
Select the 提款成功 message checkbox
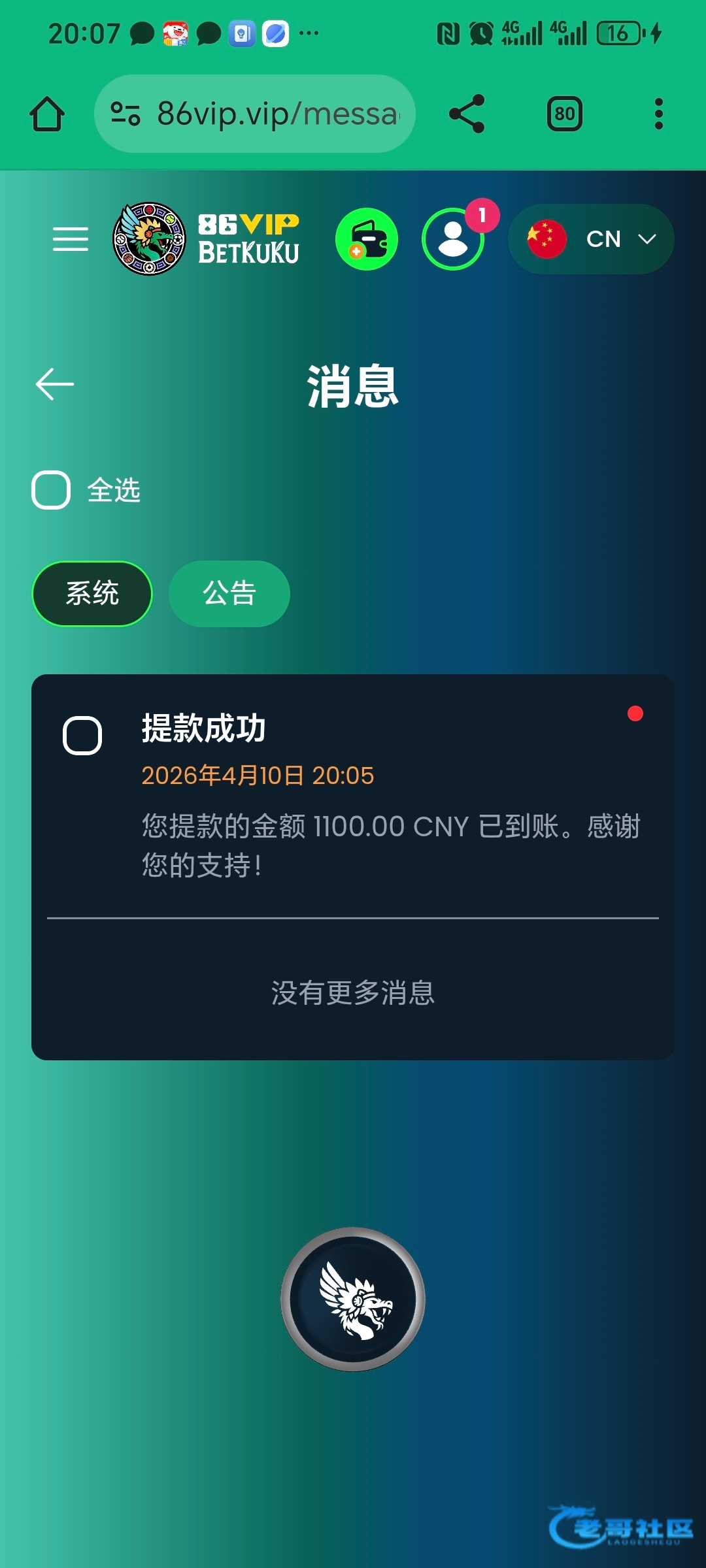(82, 736)
